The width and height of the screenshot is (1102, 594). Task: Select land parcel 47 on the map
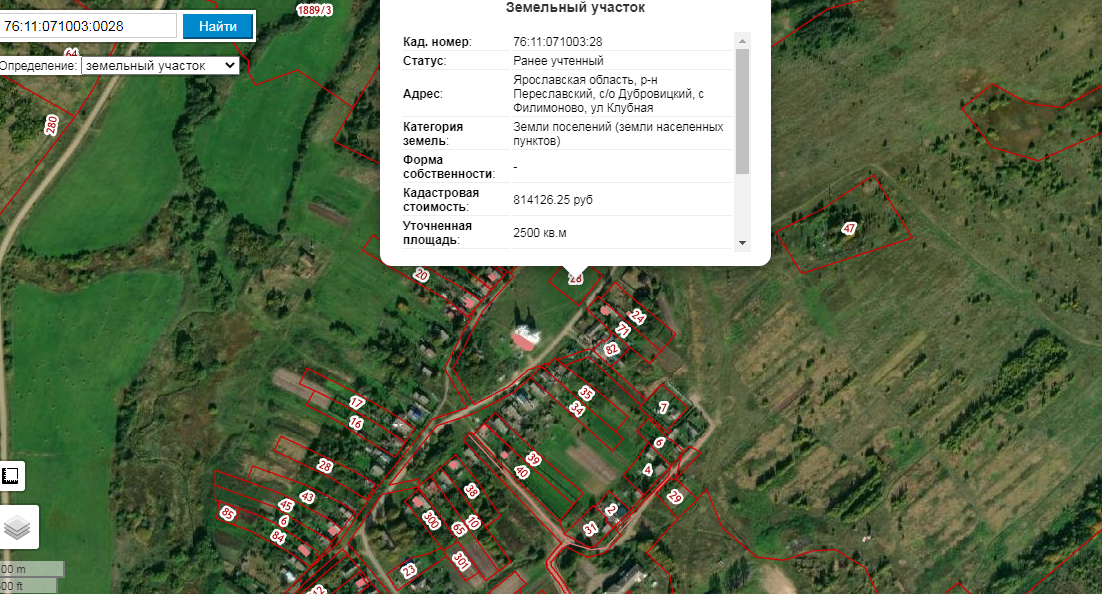click(x=849, y=229)
